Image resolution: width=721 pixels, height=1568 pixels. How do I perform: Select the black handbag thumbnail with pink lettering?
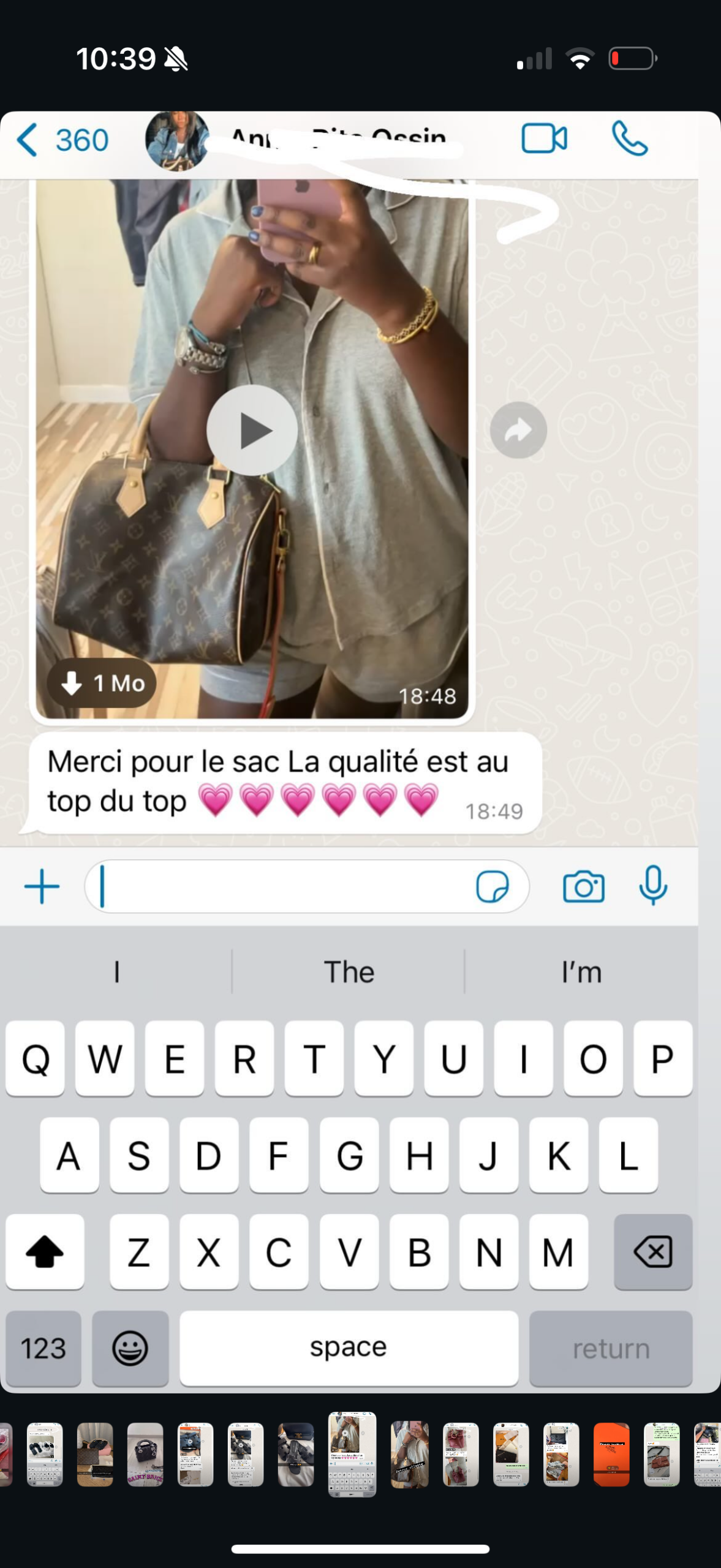[x=145, y=1454]
